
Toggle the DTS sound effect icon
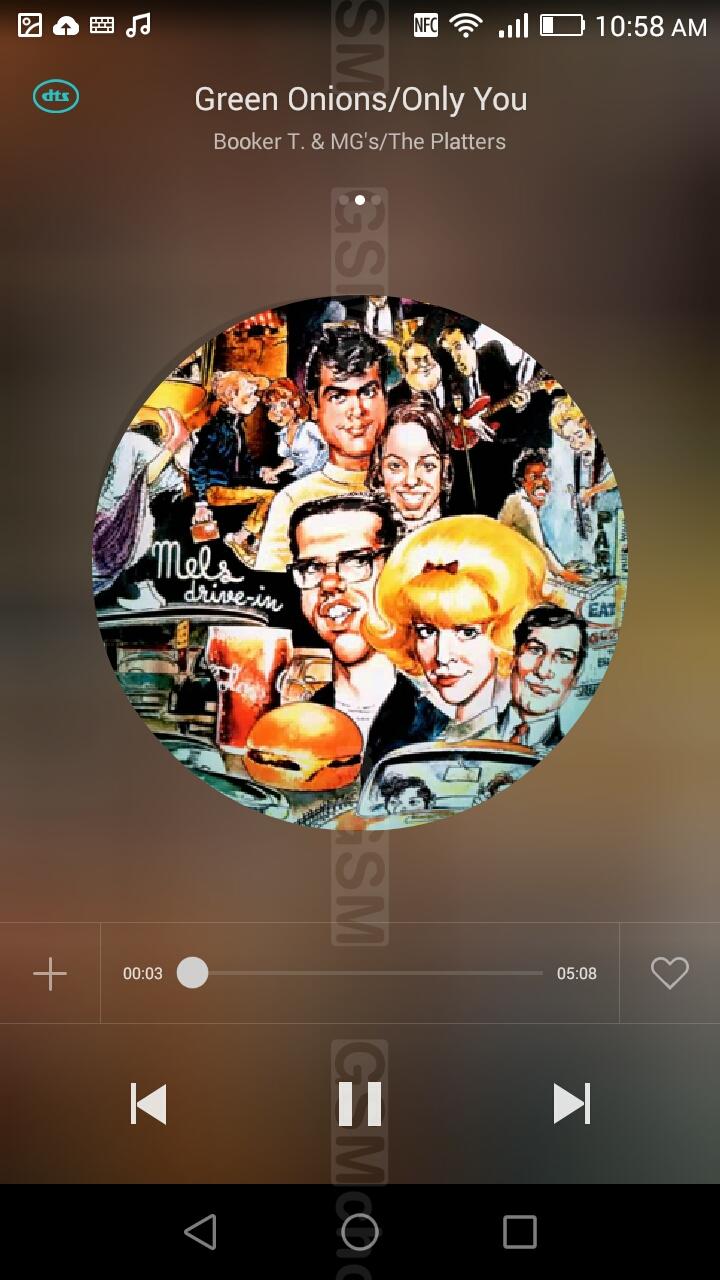tap(56, 97)
